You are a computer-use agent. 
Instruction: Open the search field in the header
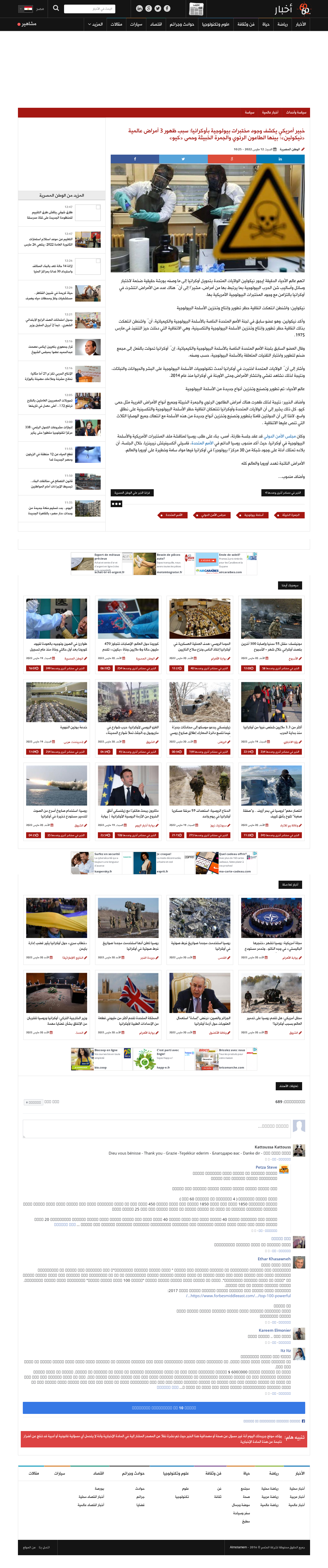click(90, 8)
